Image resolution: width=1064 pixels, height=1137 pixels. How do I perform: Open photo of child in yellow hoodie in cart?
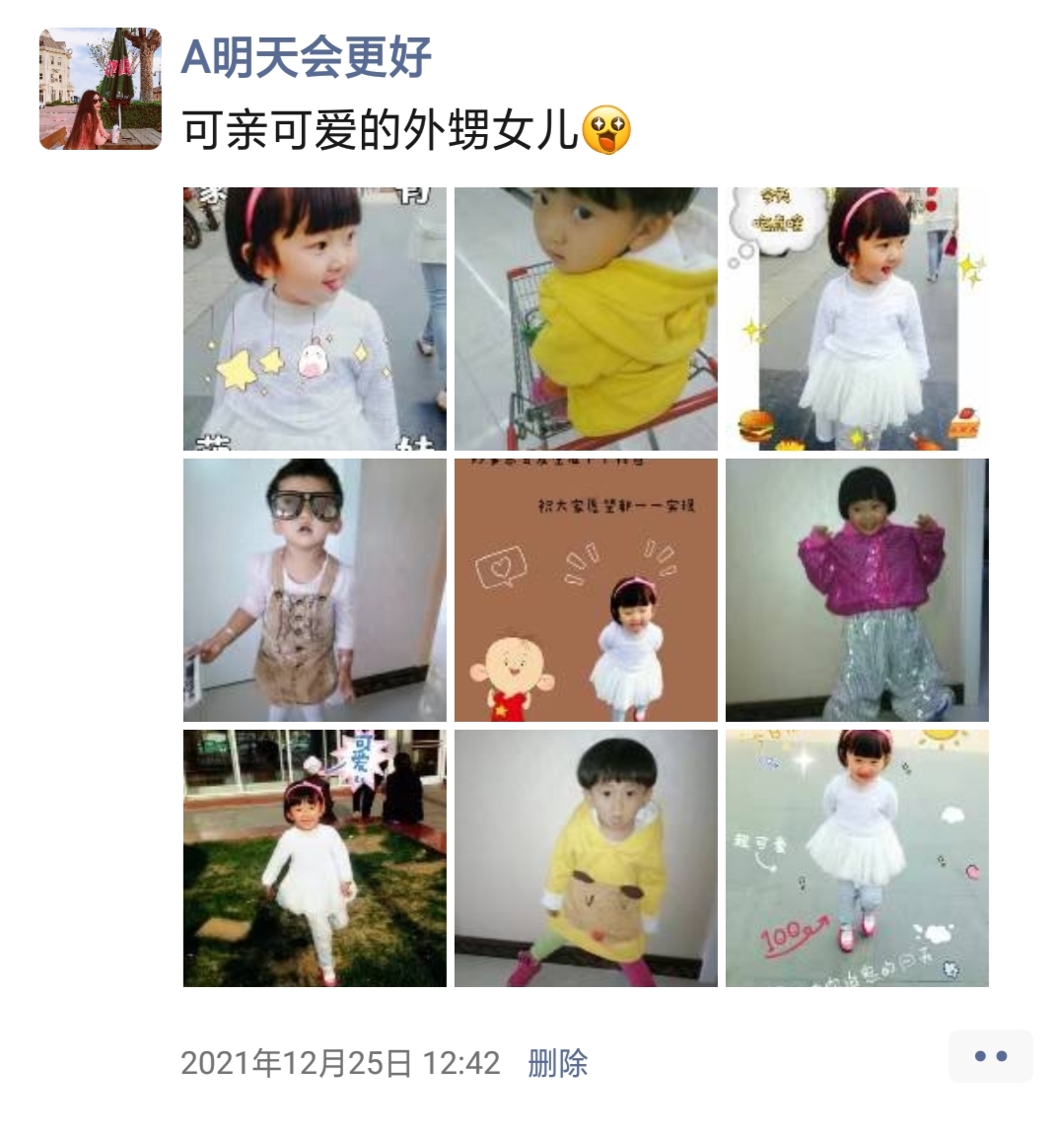click(586, 319)
